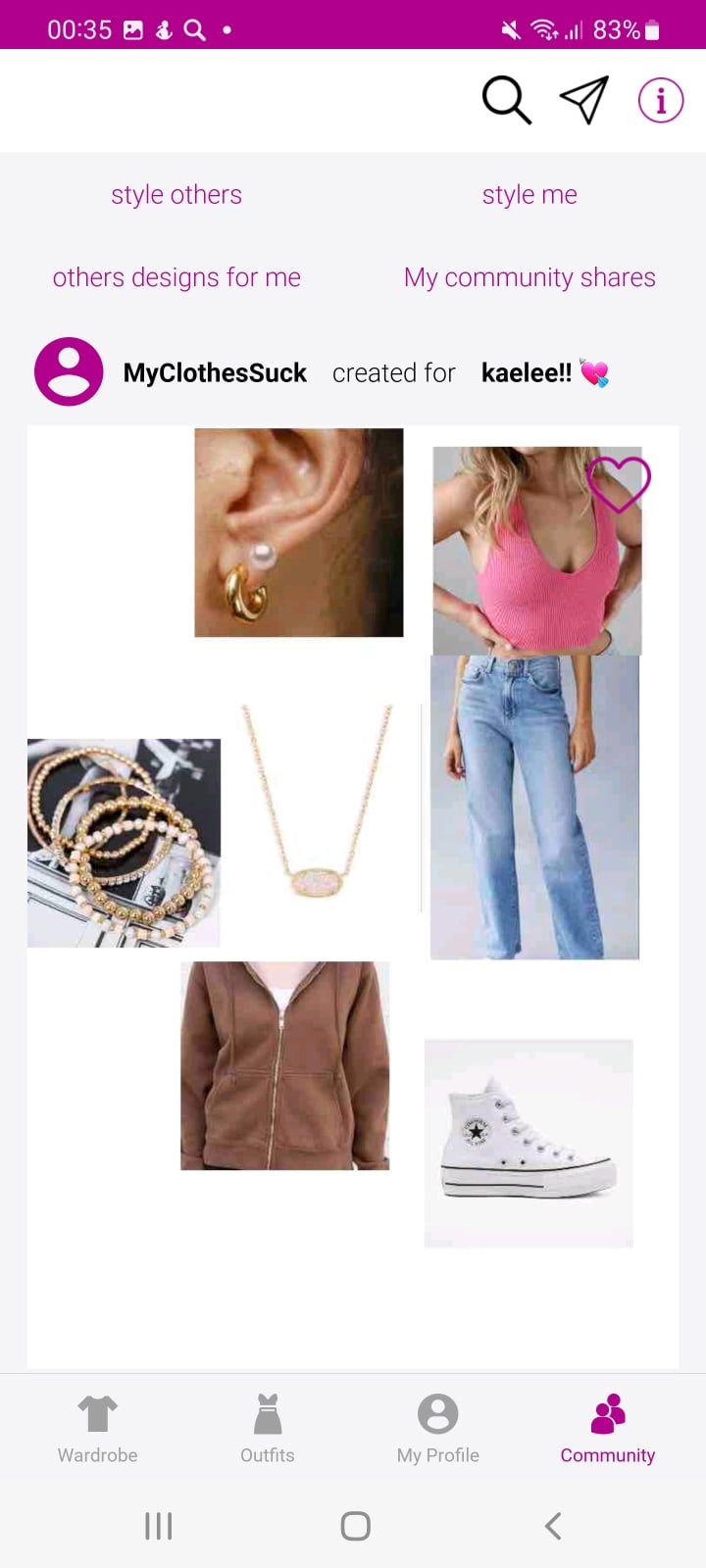The width and height of the screenshot is (706, 1568).
Task: Open the search magnifier icon
Action: [x=507, y=100]
